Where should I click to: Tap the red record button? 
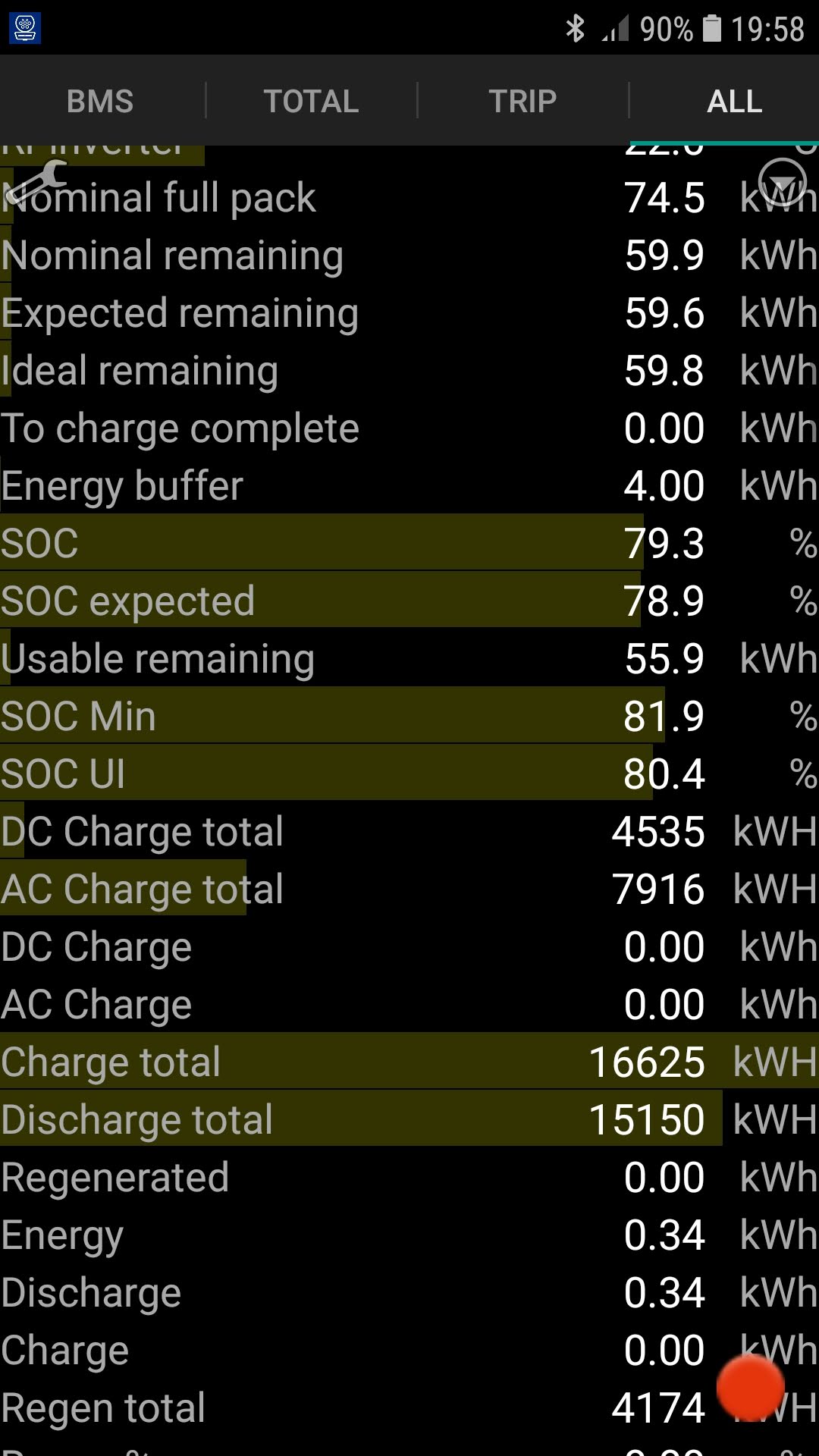(751, 1387)
